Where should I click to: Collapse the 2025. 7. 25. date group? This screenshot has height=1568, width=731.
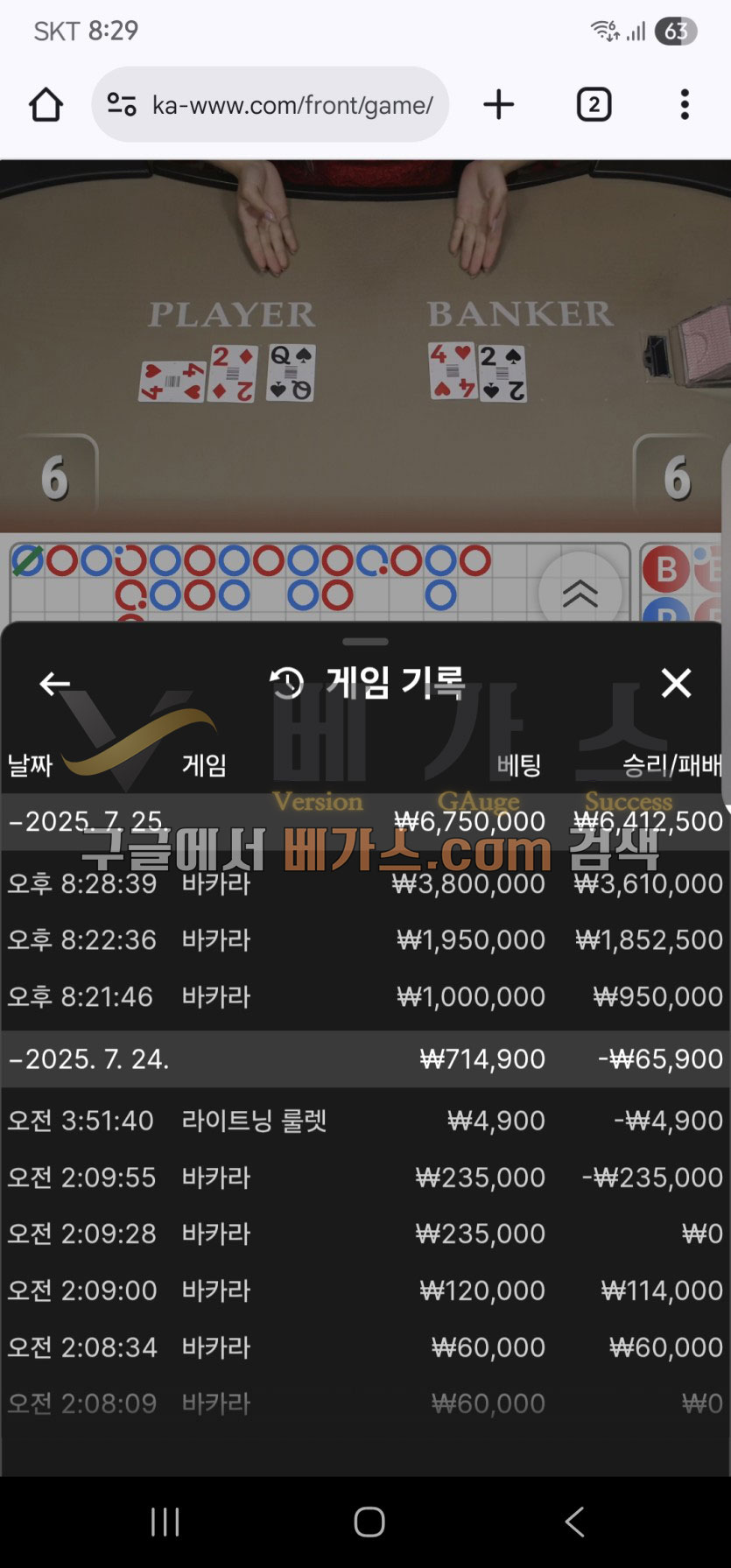(x=88, y=821)
